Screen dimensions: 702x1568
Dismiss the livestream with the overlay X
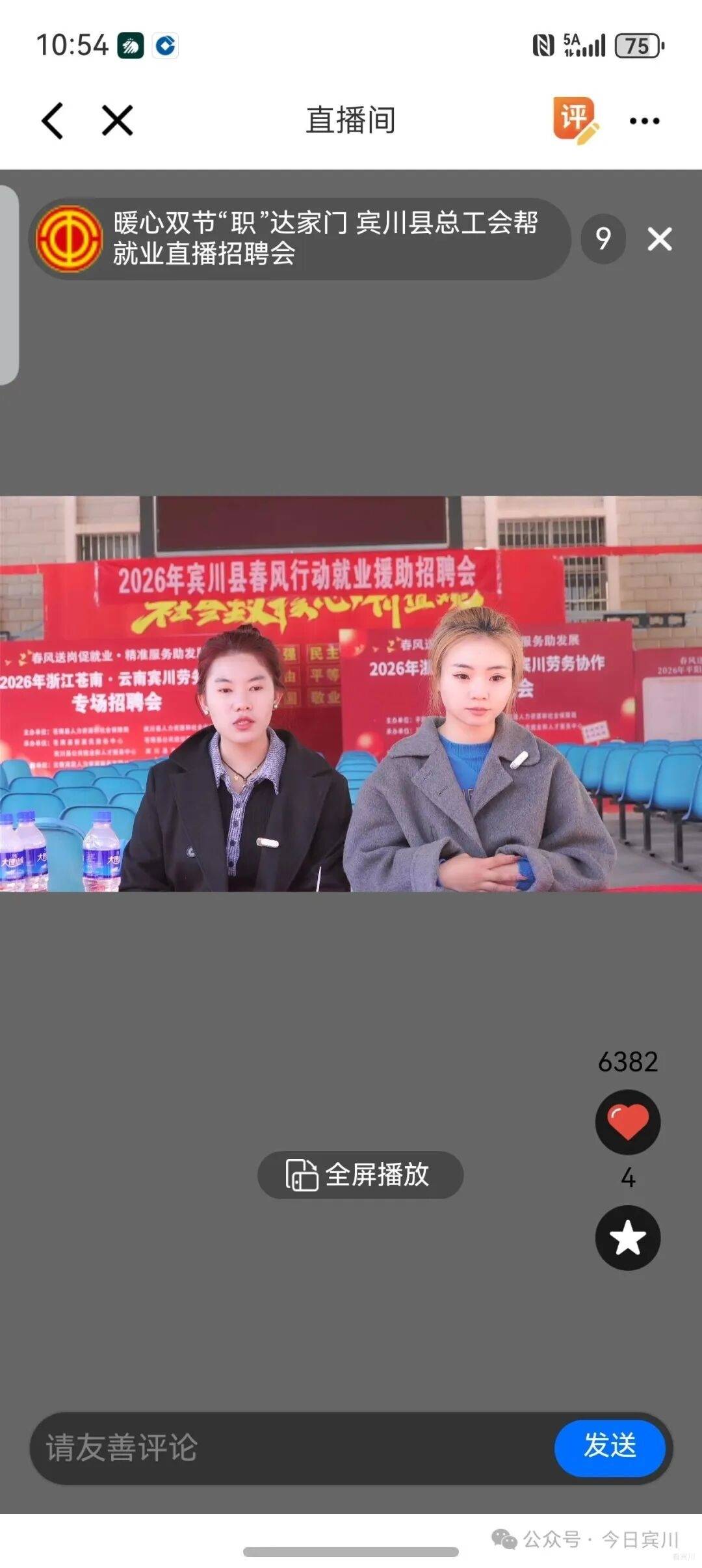(660, 239)
